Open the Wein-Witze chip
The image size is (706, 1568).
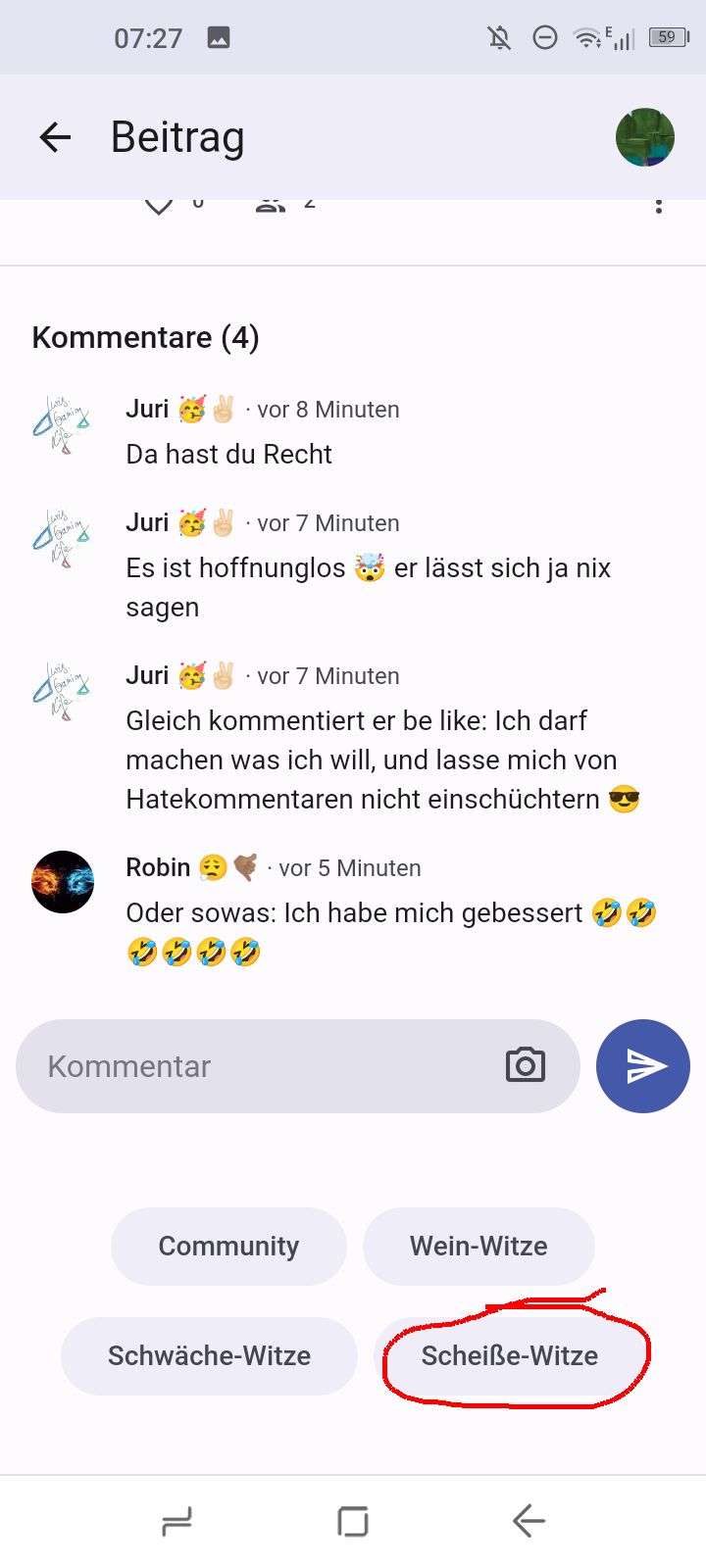point(479,1247)
